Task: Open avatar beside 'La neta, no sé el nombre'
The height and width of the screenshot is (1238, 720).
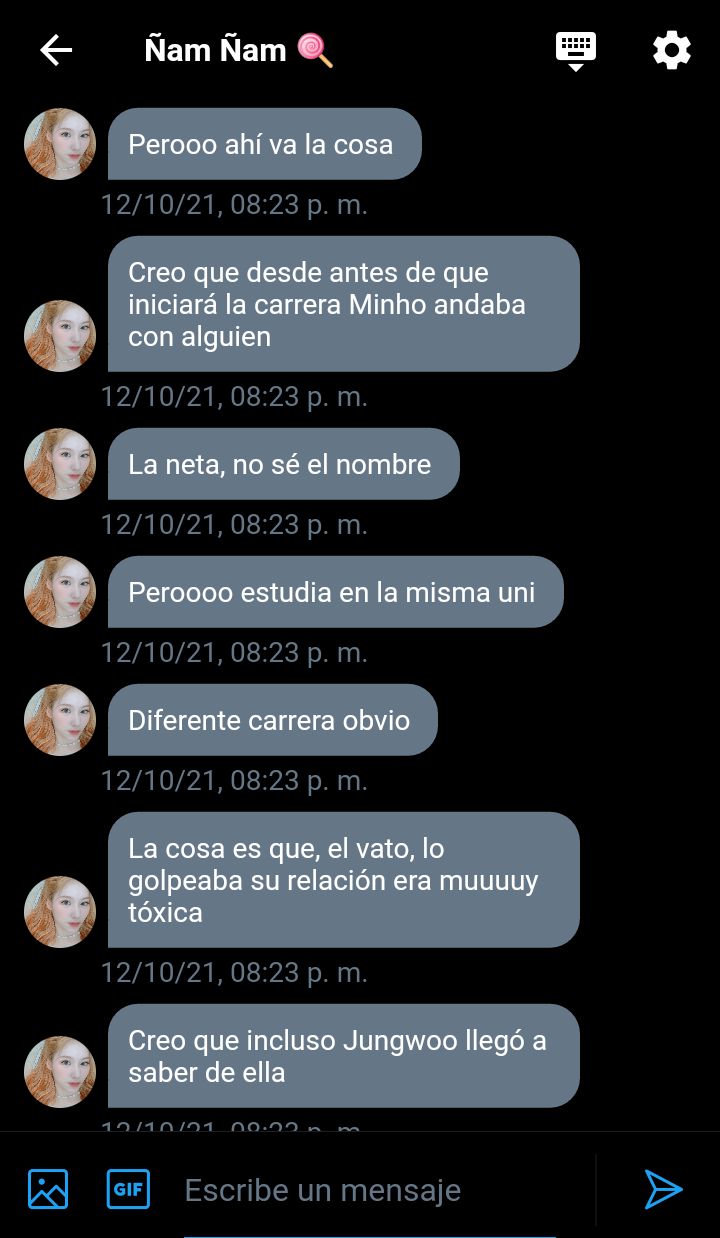Action: pyautogui.click(x=60, y=464)
